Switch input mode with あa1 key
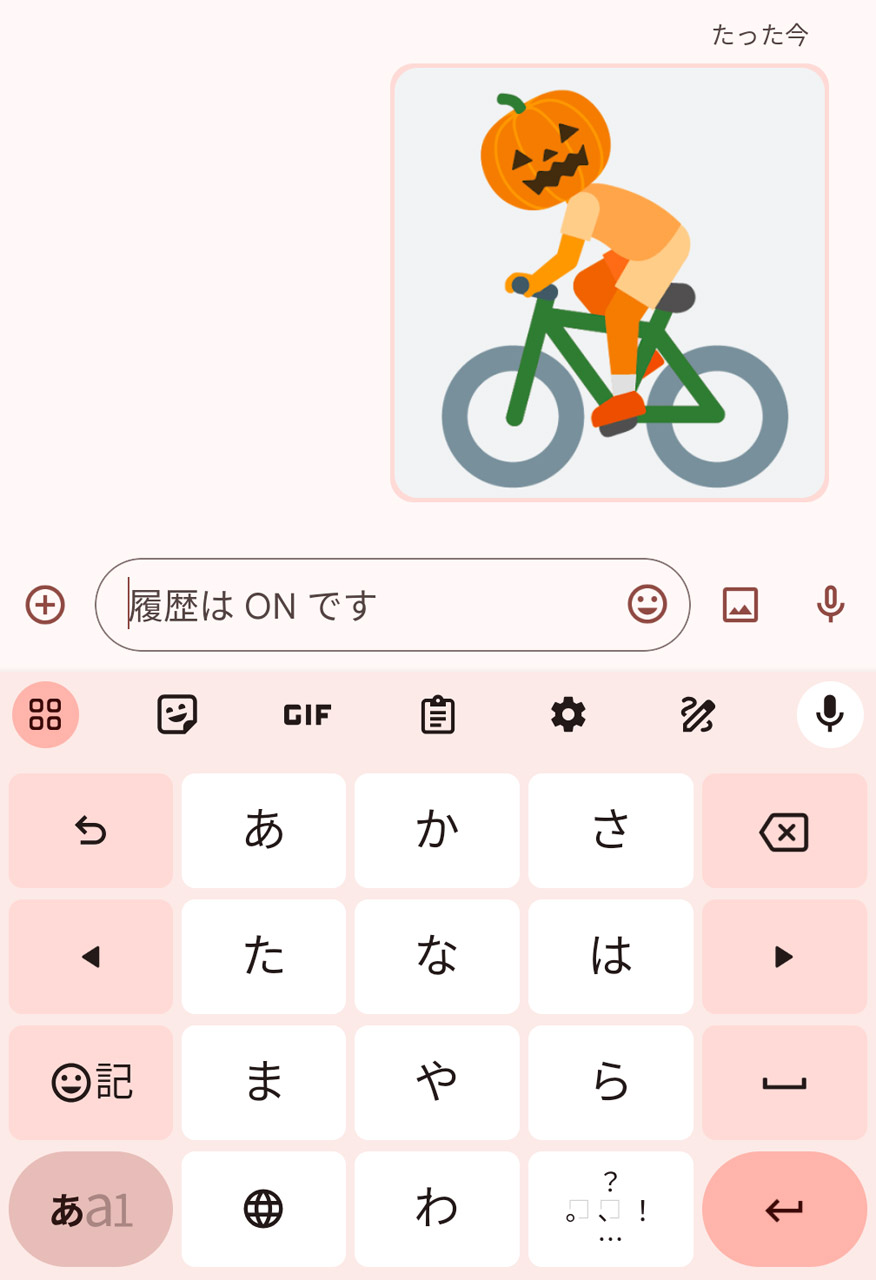Image resolution: width=876 pixels, height=1280 pixels. tap(91, 1210)
